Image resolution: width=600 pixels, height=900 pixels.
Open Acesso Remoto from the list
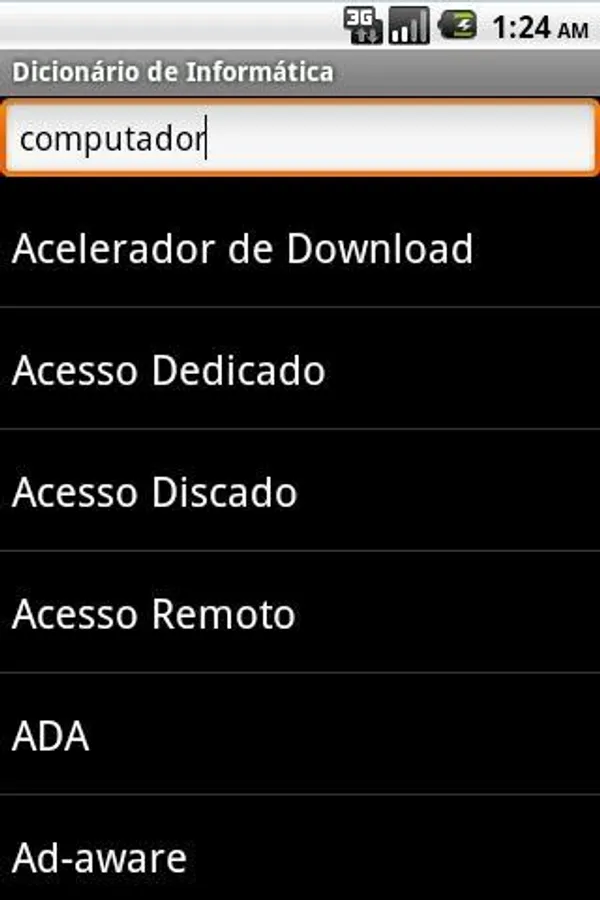[x=154, y=614]
